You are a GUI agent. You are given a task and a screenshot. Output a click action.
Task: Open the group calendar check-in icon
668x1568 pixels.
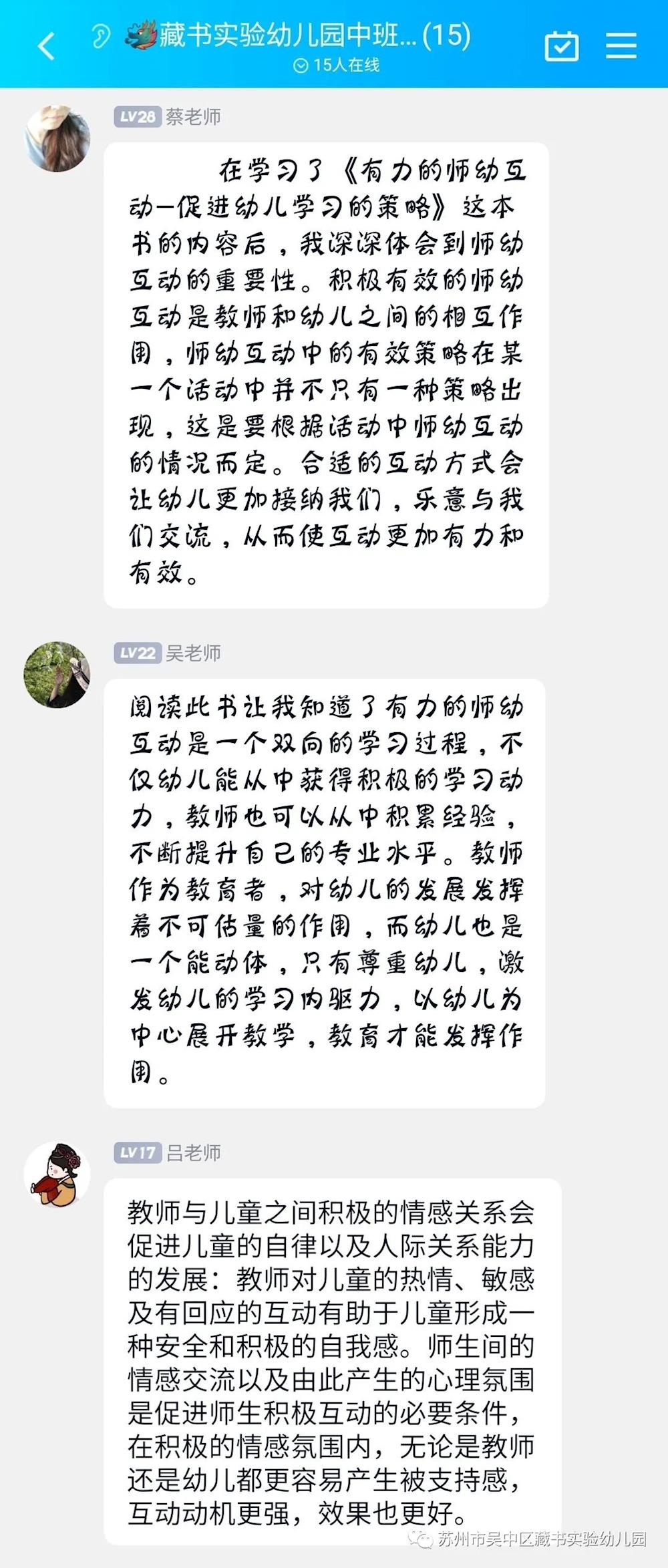[x=561, y=46]
